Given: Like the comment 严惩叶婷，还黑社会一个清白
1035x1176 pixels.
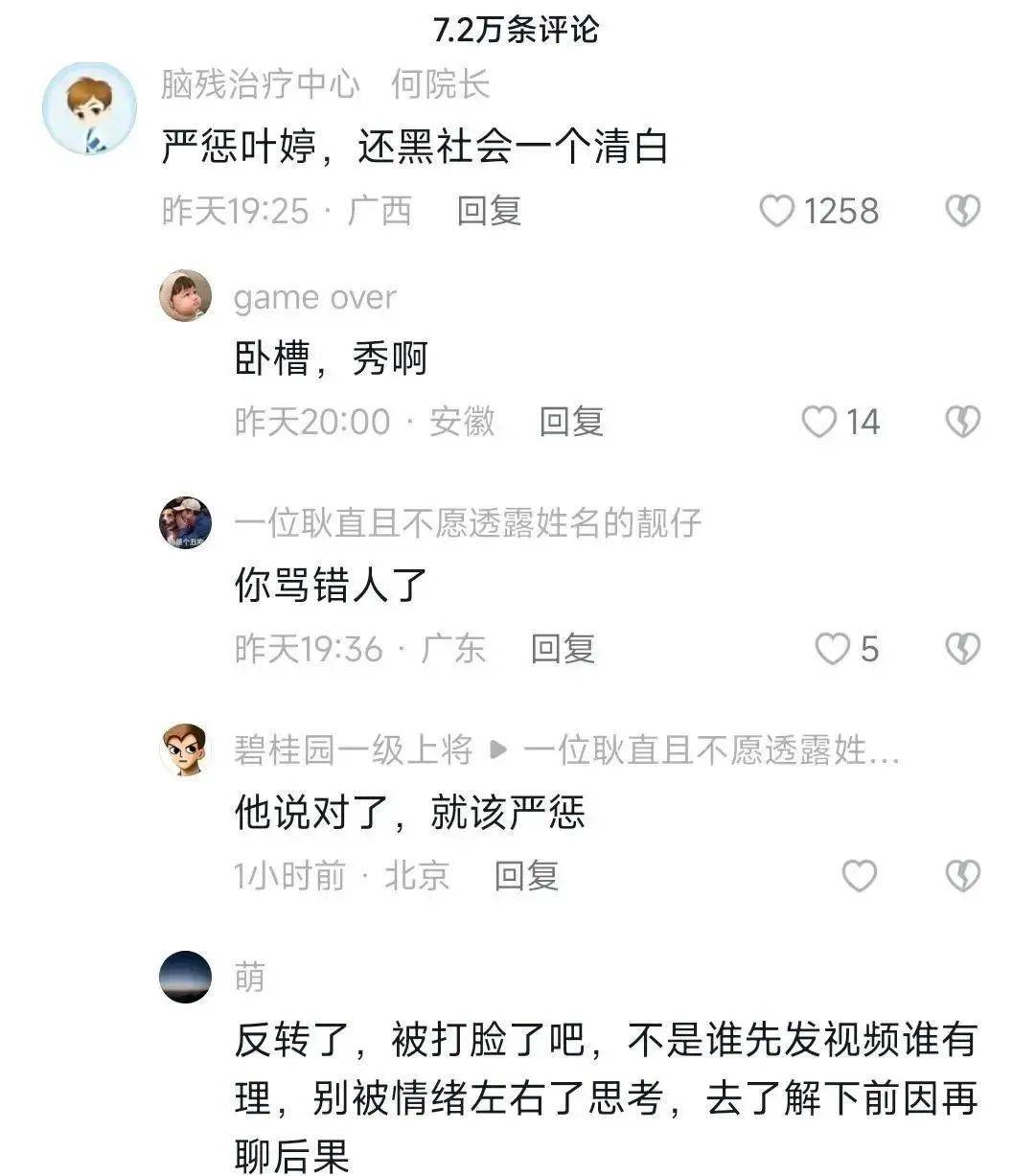Looking at the screenshot, I should click(777, 211).
